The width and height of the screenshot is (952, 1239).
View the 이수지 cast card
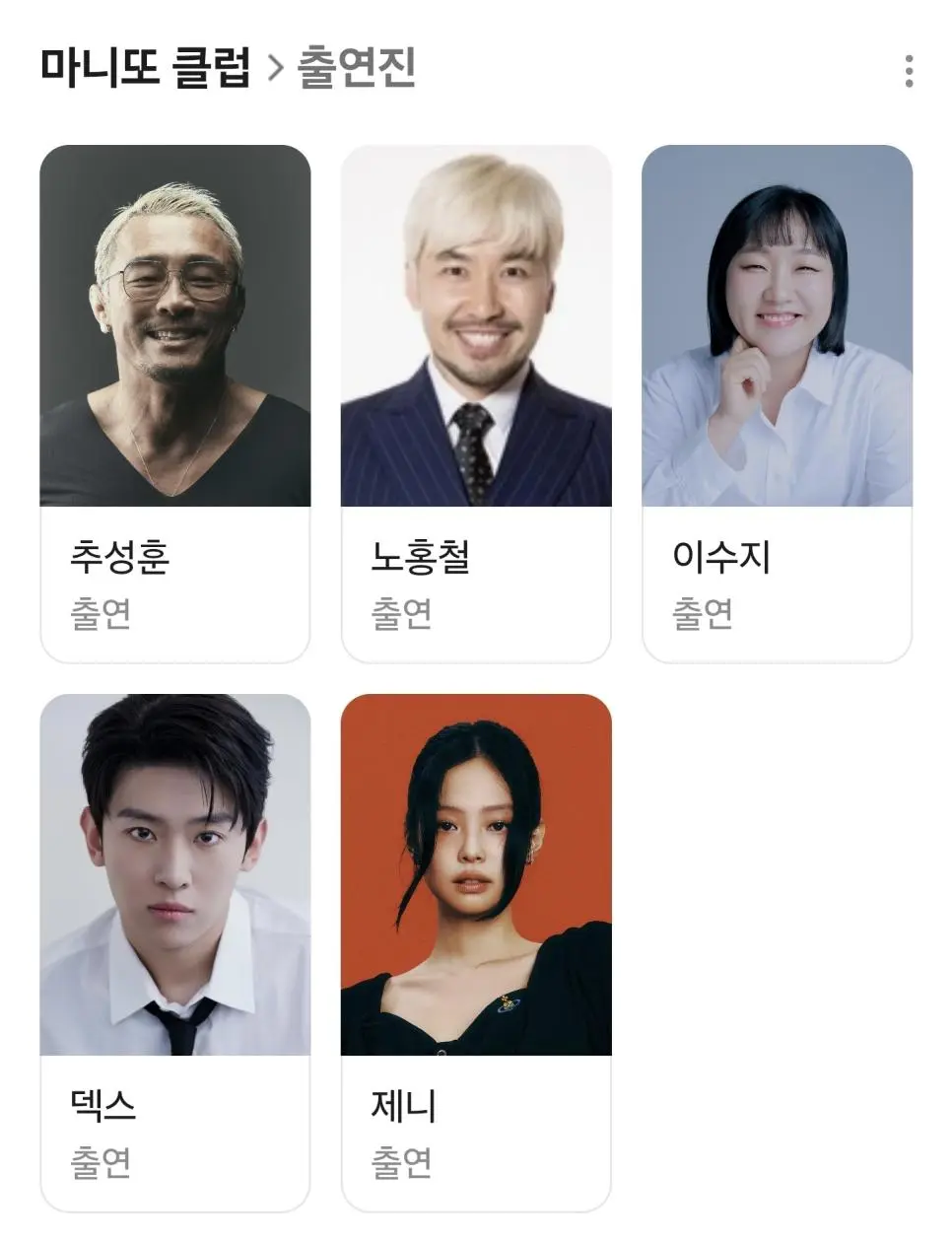click(x=777, y=404)
